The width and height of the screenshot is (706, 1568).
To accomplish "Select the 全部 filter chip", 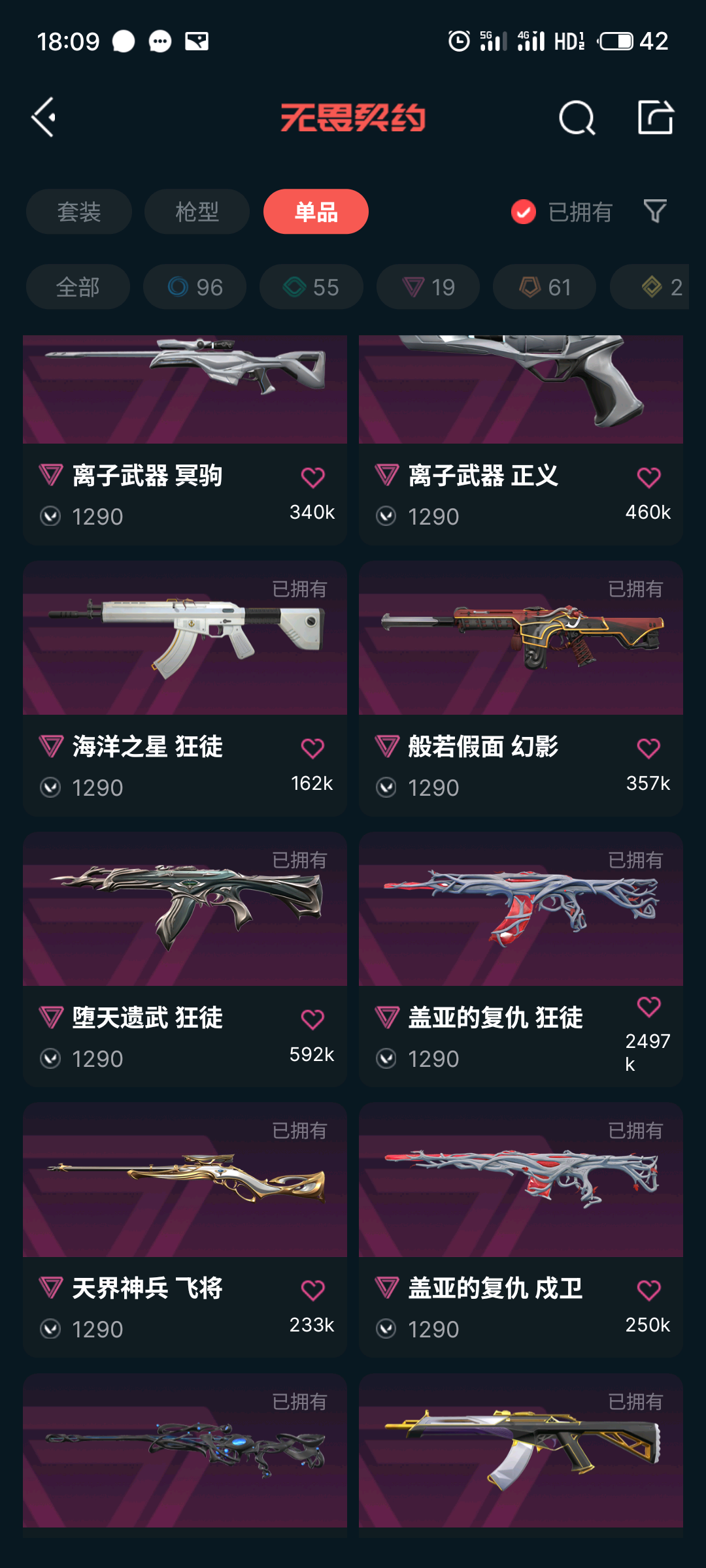I will (x=78, y=287).
